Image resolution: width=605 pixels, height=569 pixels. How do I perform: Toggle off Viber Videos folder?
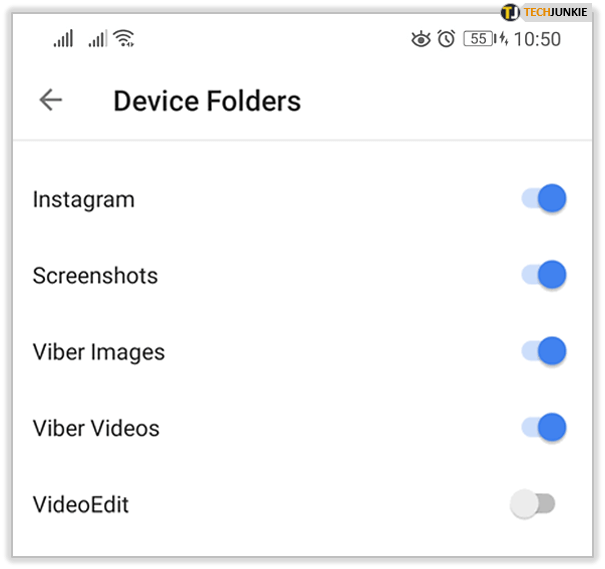(543, 428)
